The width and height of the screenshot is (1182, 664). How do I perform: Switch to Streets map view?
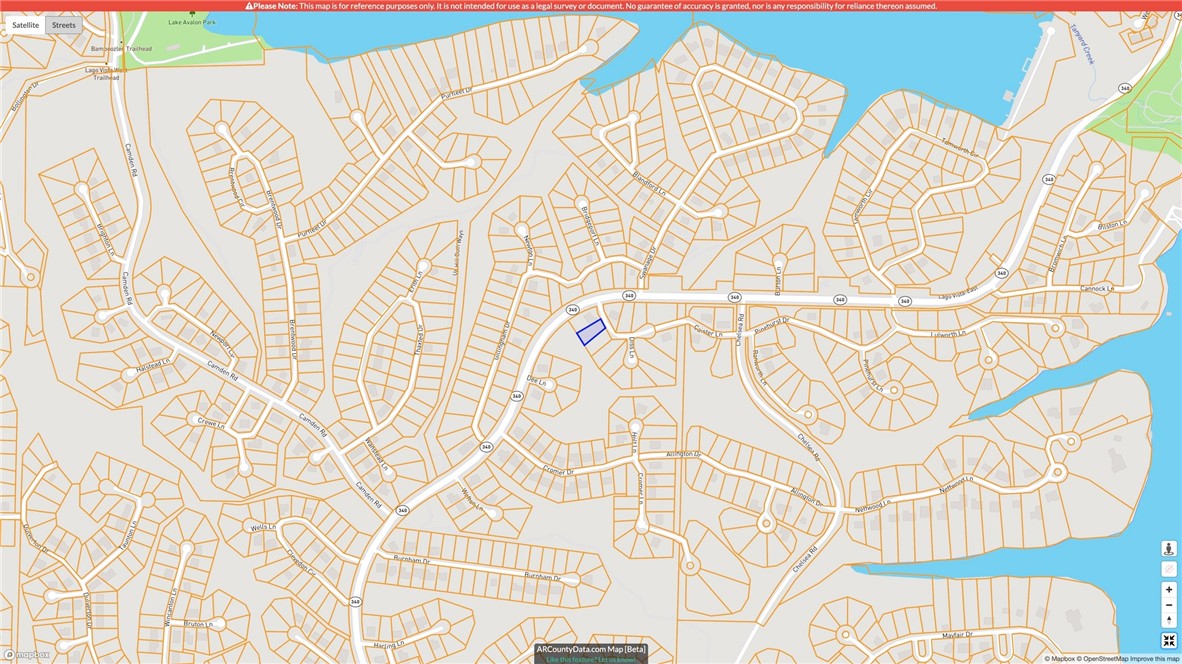(x=64, y=25)
